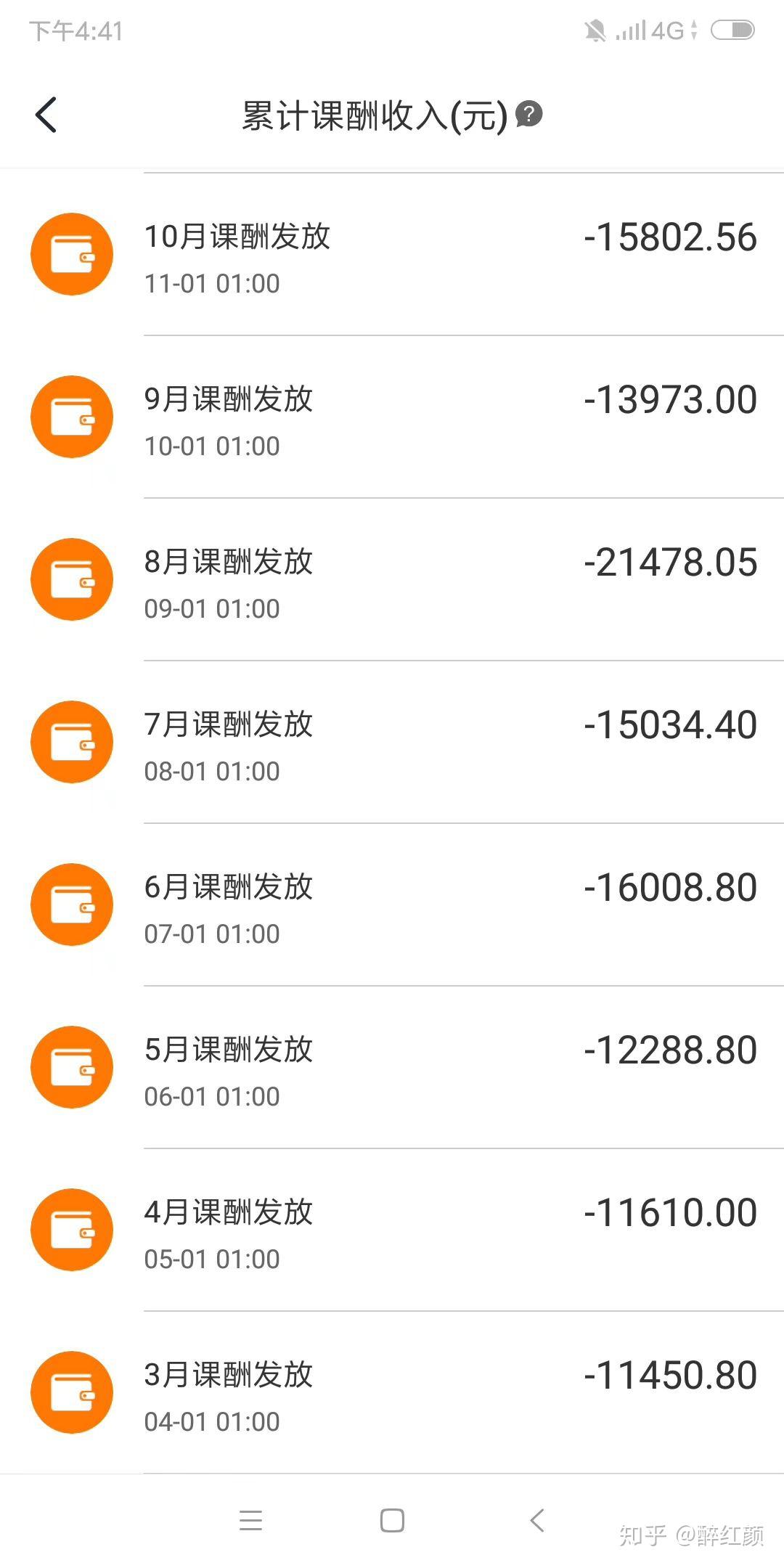Tap the system back button

[537, 1520]
